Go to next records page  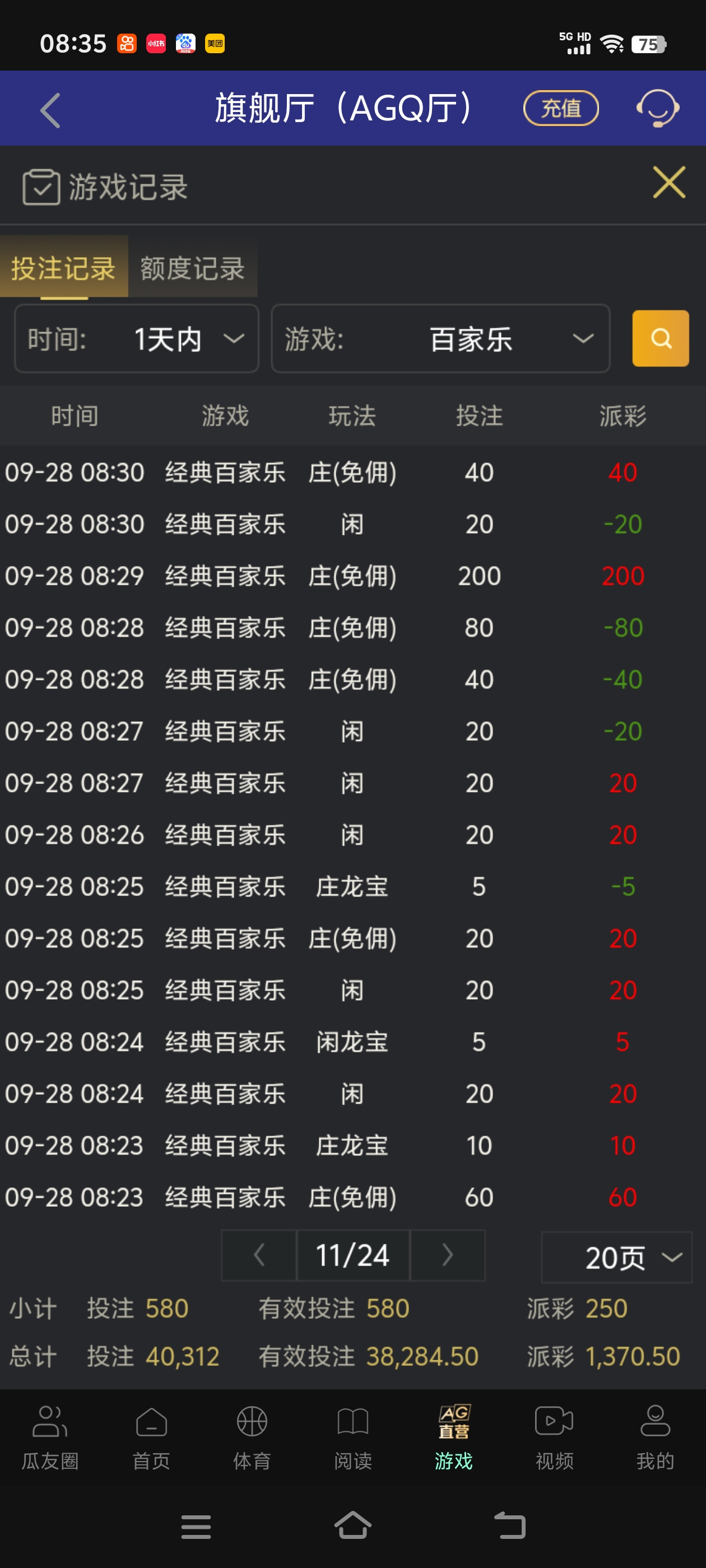[x=447, y=1254]
